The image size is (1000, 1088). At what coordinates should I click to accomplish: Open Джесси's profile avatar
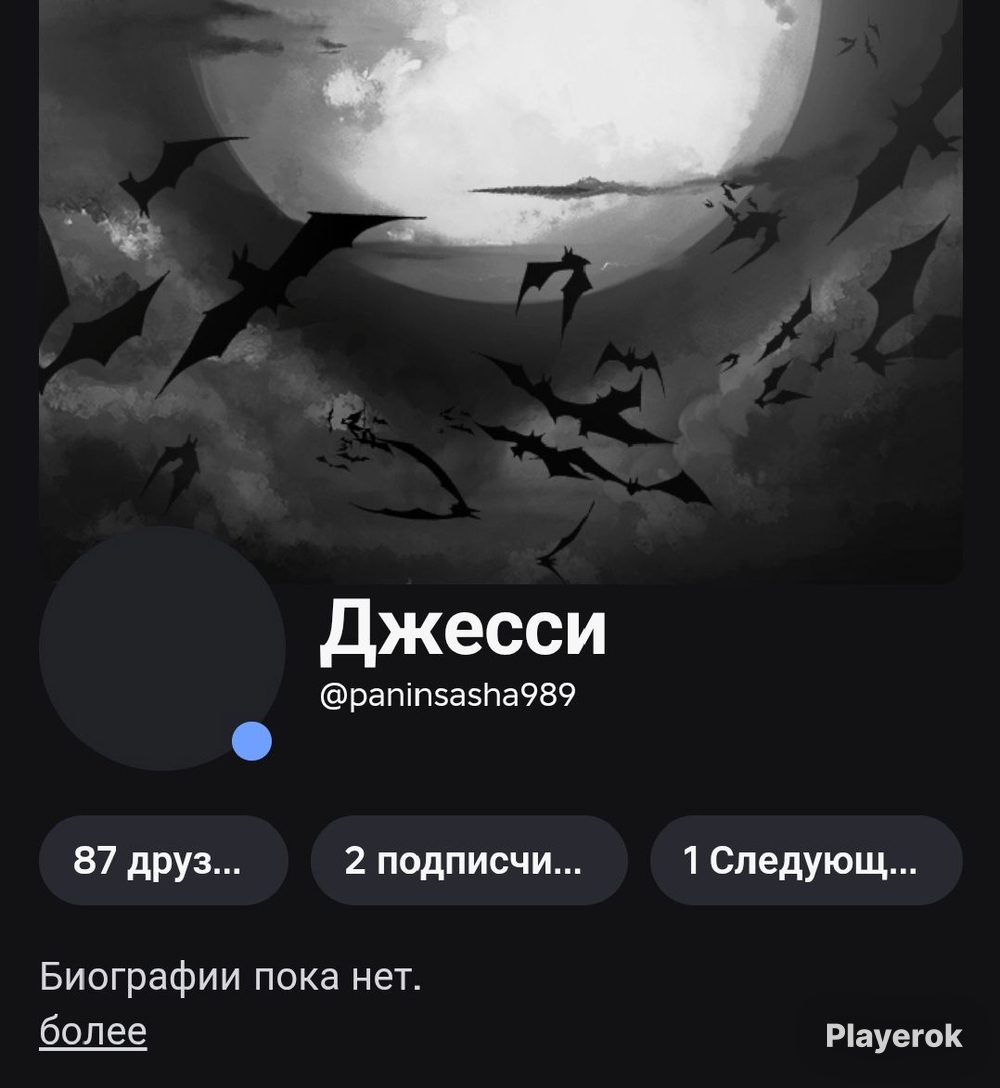[x=162, y=648]
